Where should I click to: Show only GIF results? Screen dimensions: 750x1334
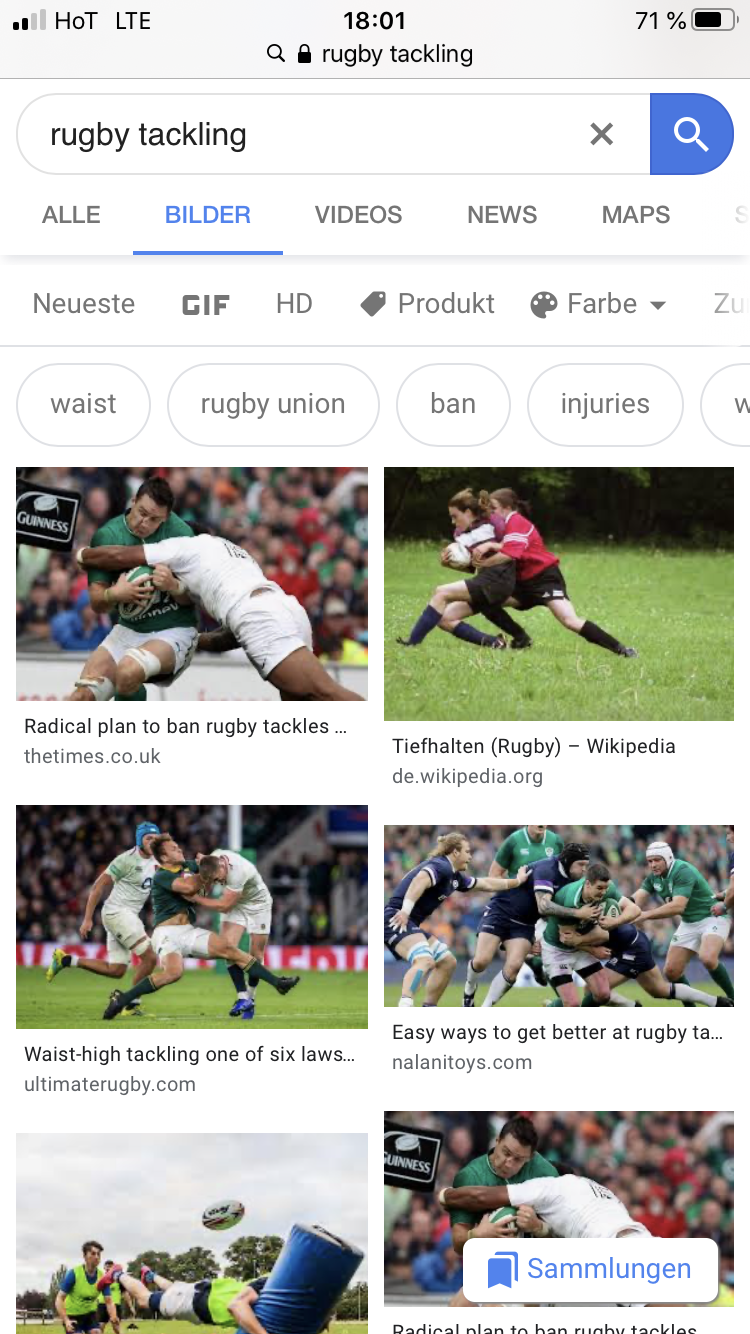tap(206, 305)
